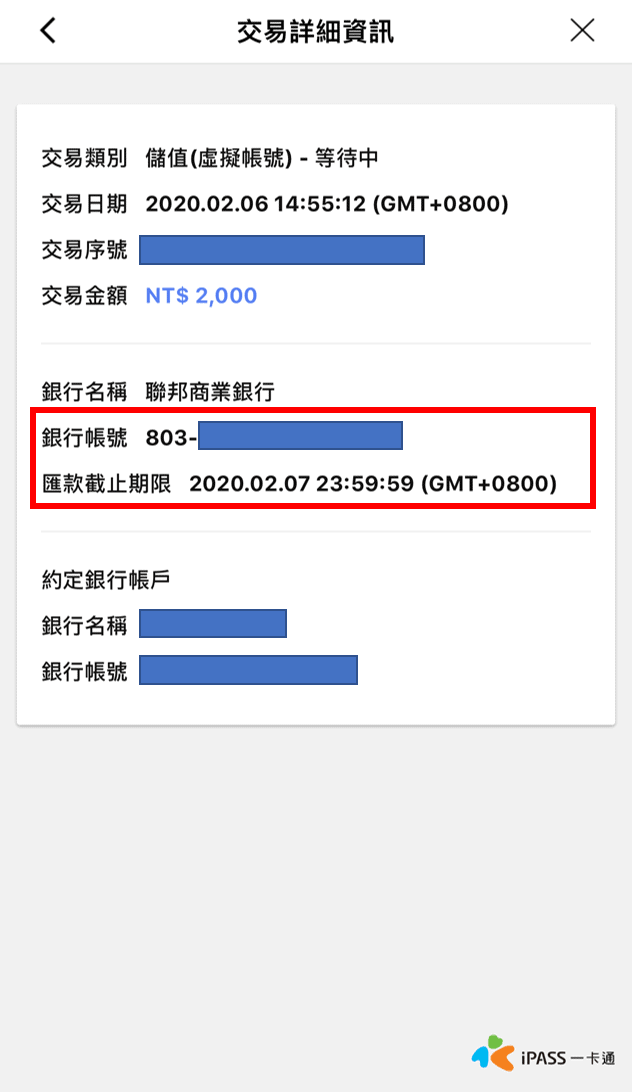
Task: Close the transaction details screen
Action: tap(582, 31)
